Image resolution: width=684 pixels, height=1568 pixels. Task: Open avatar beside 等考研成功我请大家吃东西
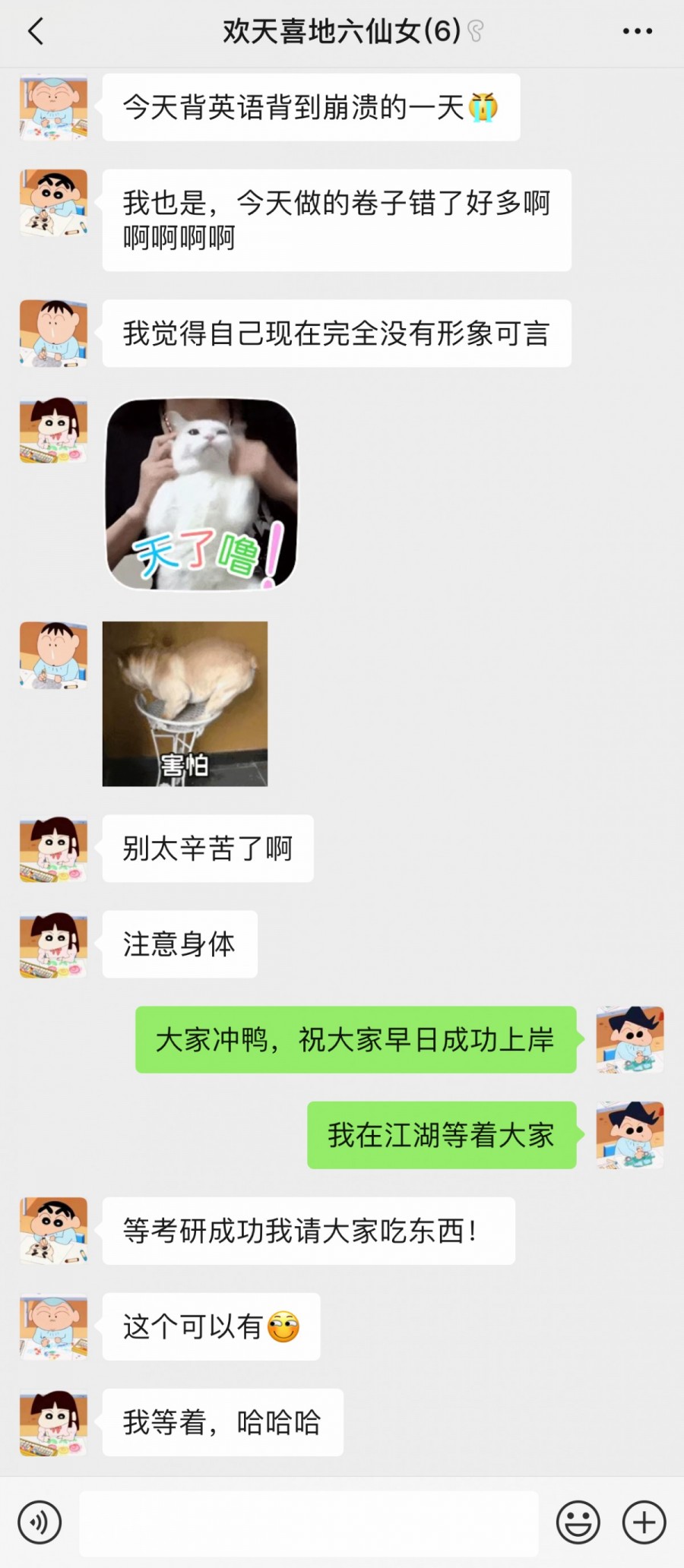(53, 1231)
